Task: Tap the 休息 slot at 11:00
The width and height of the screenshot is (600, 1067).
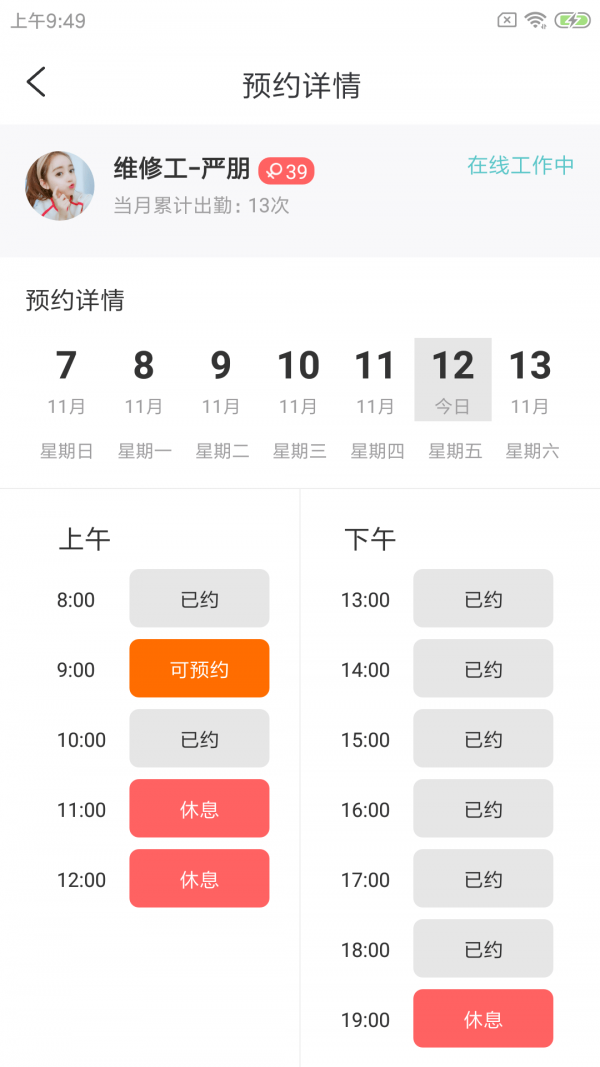Action: [x=199, y=809]
